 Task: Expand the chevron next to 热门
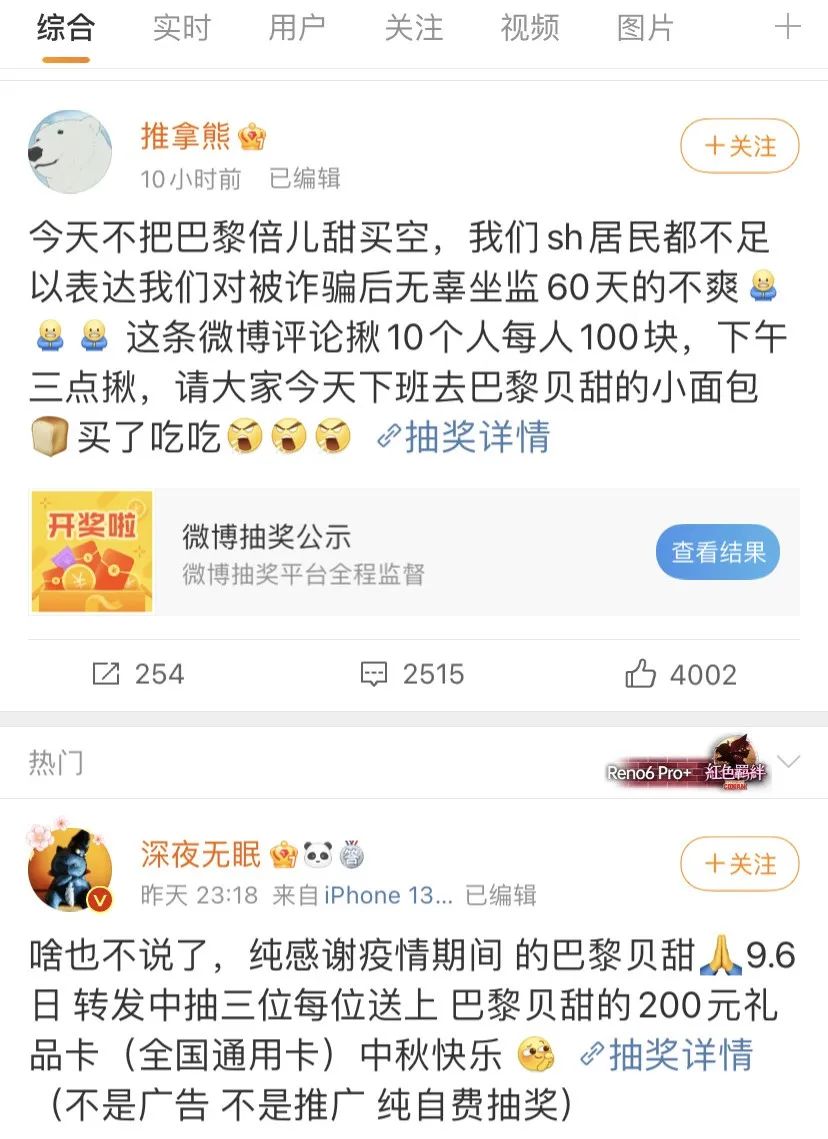(789, 762)
